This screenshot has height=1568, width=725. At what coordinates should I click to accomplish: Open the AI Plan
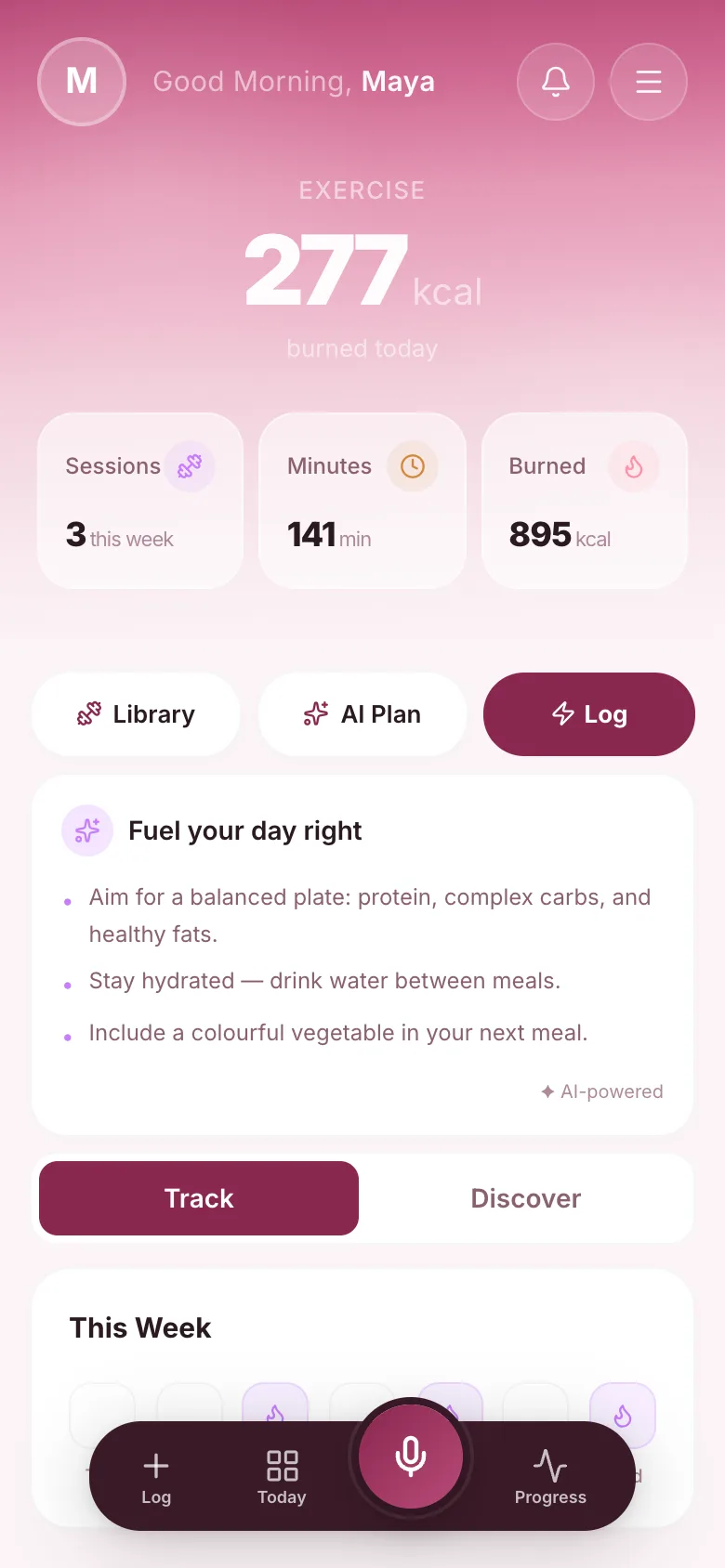pos(362,714)
